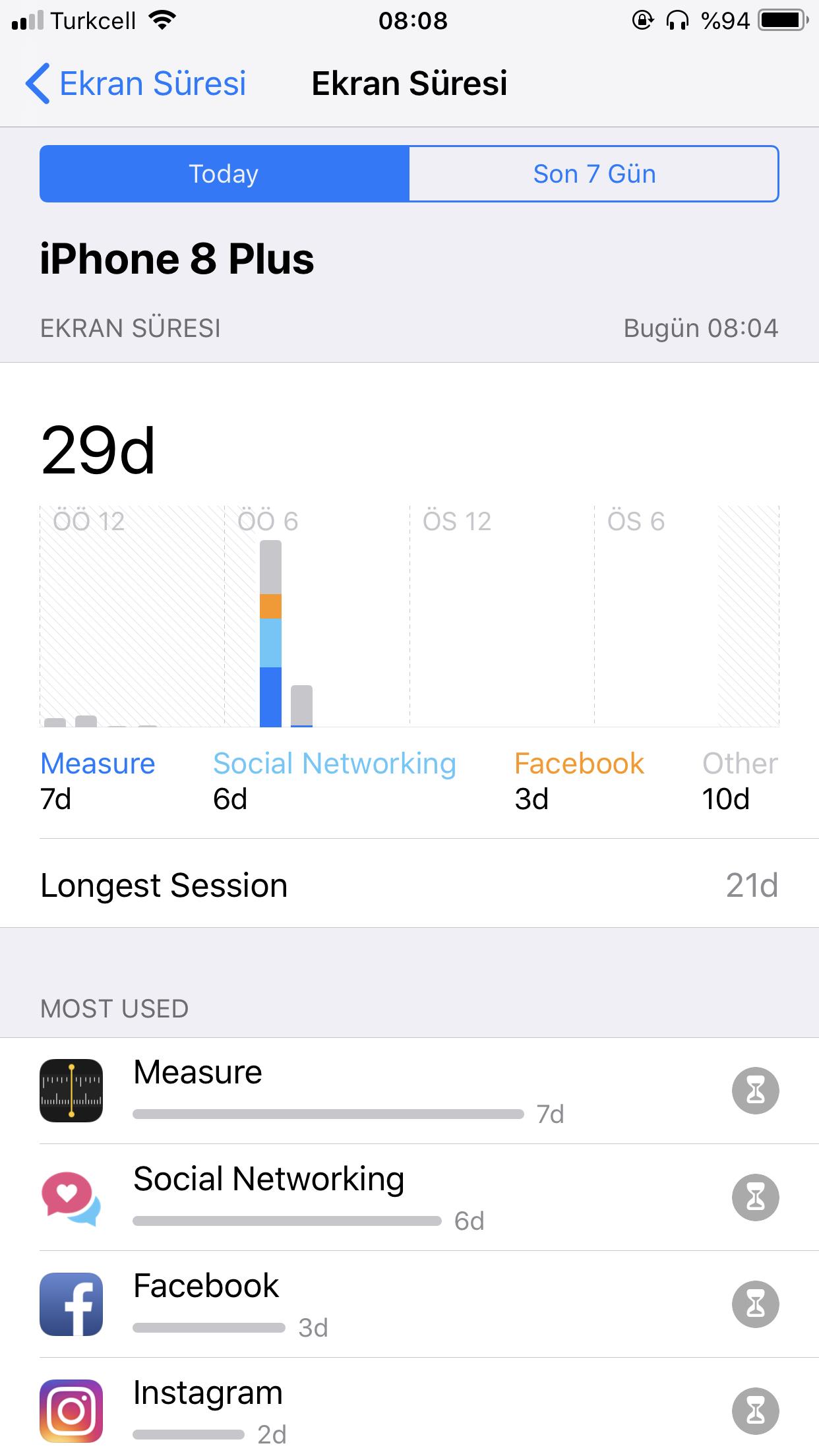
Task: Open Facebook usage details
Action: coord(409,1304)
